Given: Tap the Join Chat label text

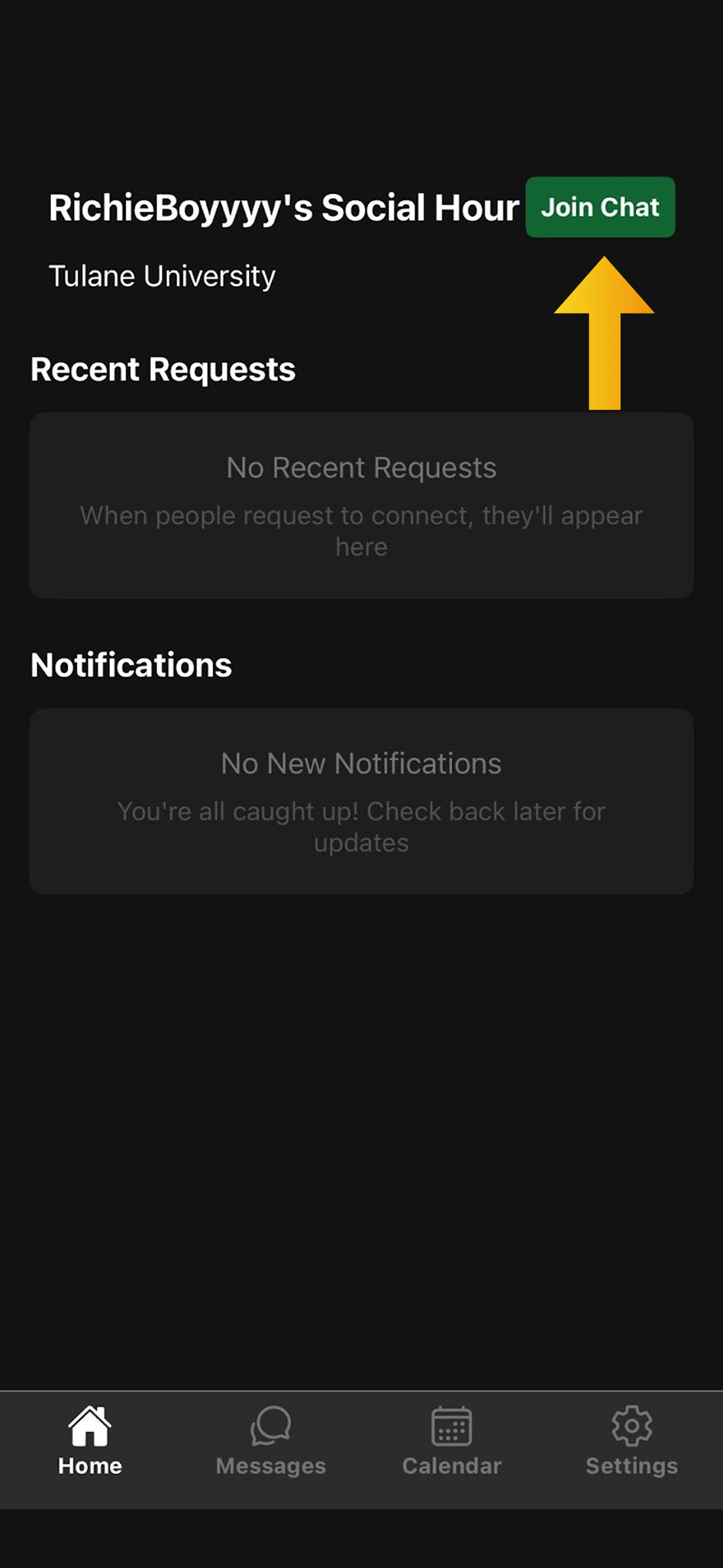Looking at the screenshot, I should (601, 208).
